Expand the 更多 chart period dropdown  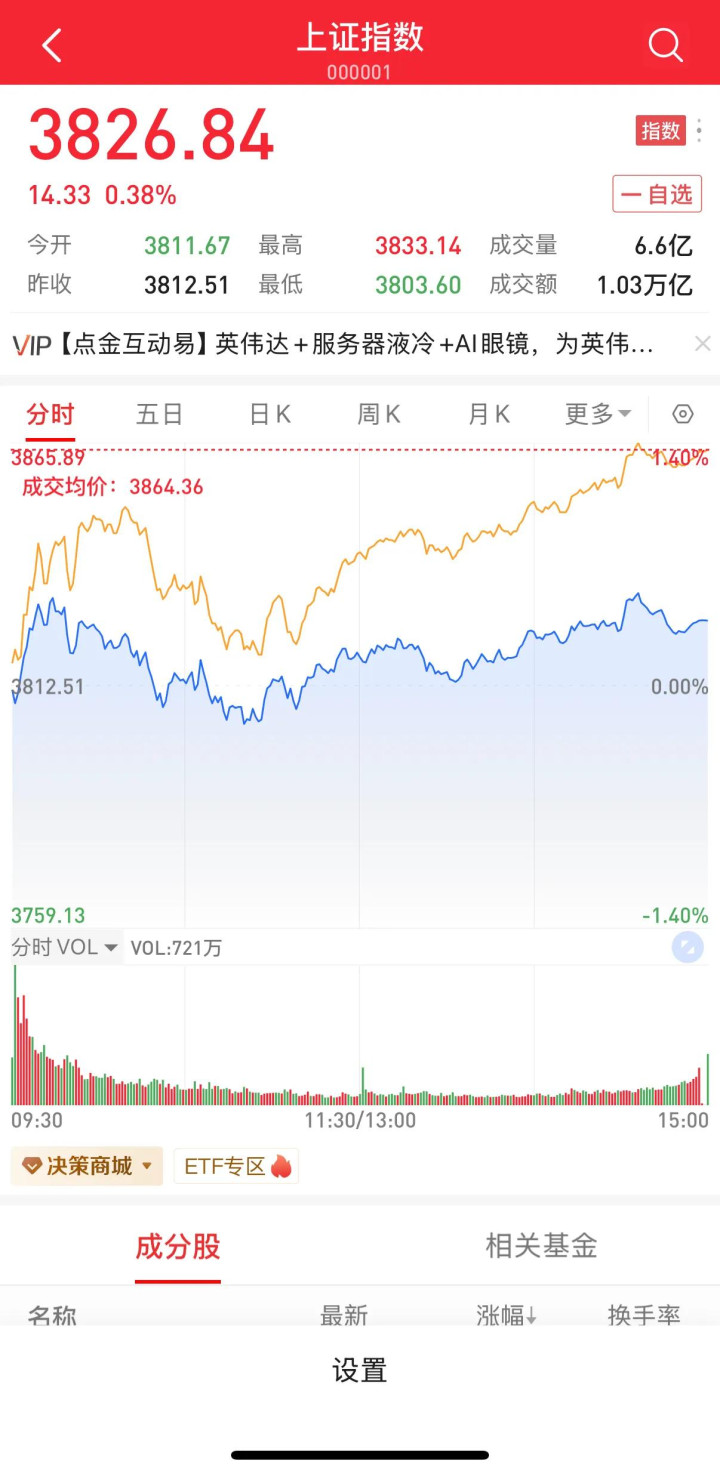pos(598,414)
